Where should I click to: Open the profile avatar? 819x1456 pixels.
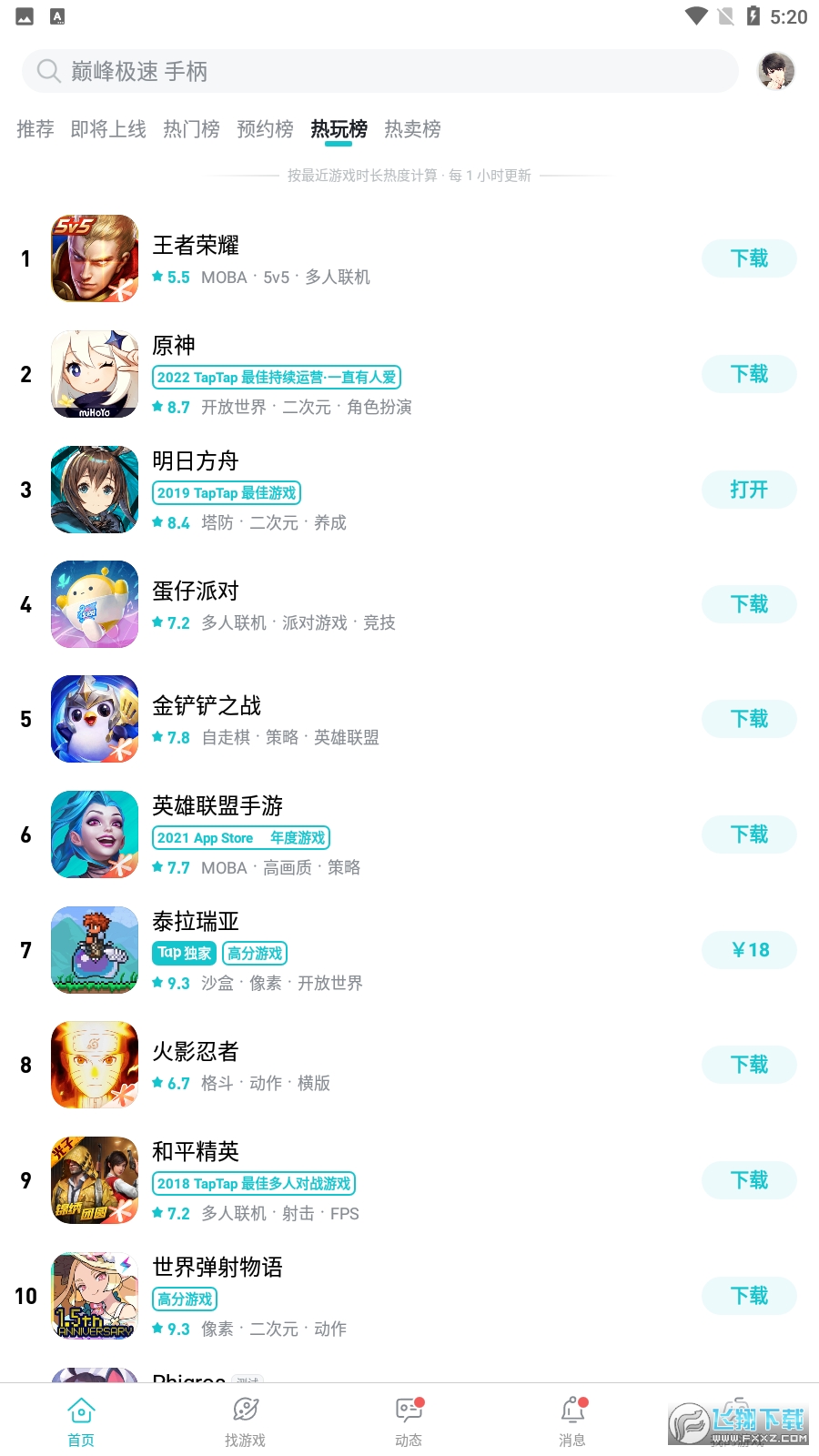click(x=776, y=71)
